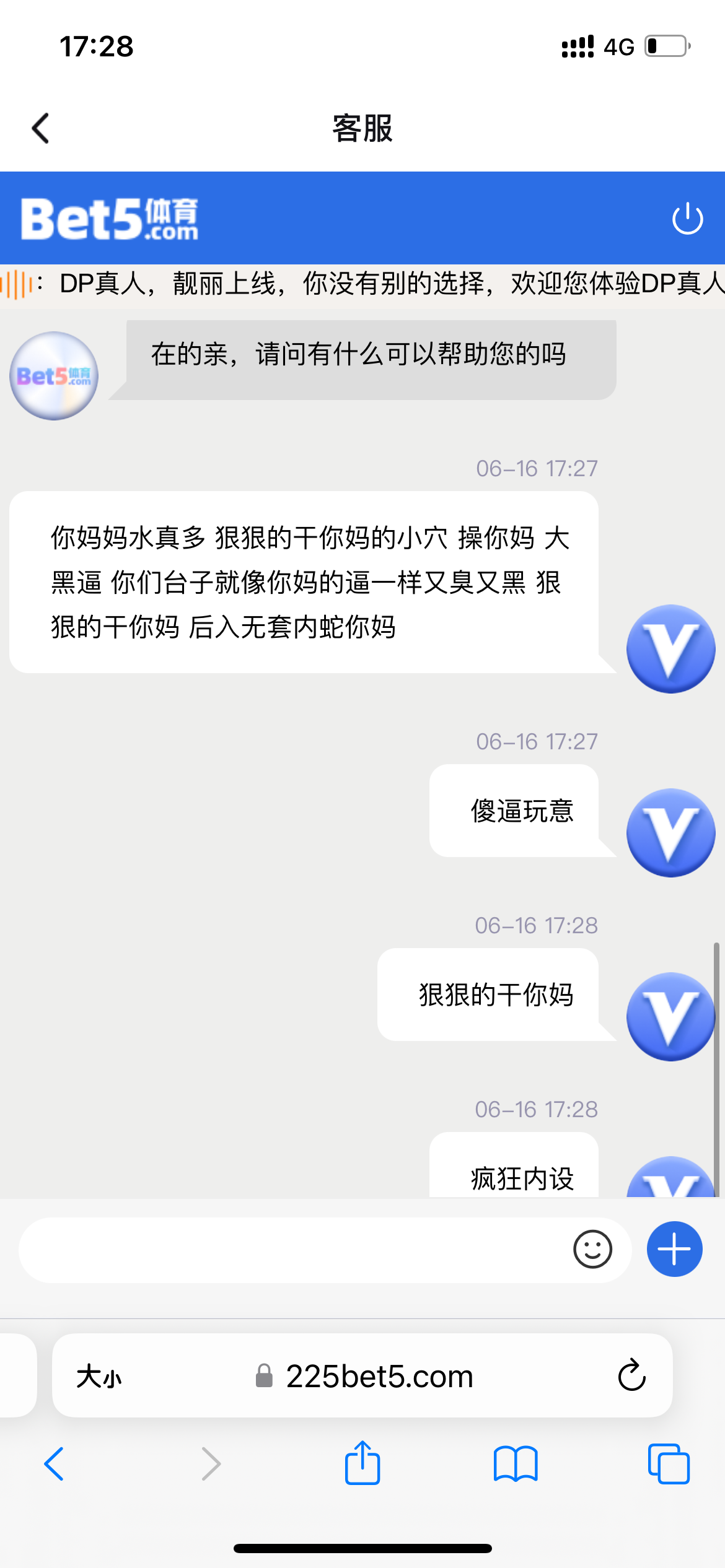Open the emoji picker

[x=592, y=1249]
